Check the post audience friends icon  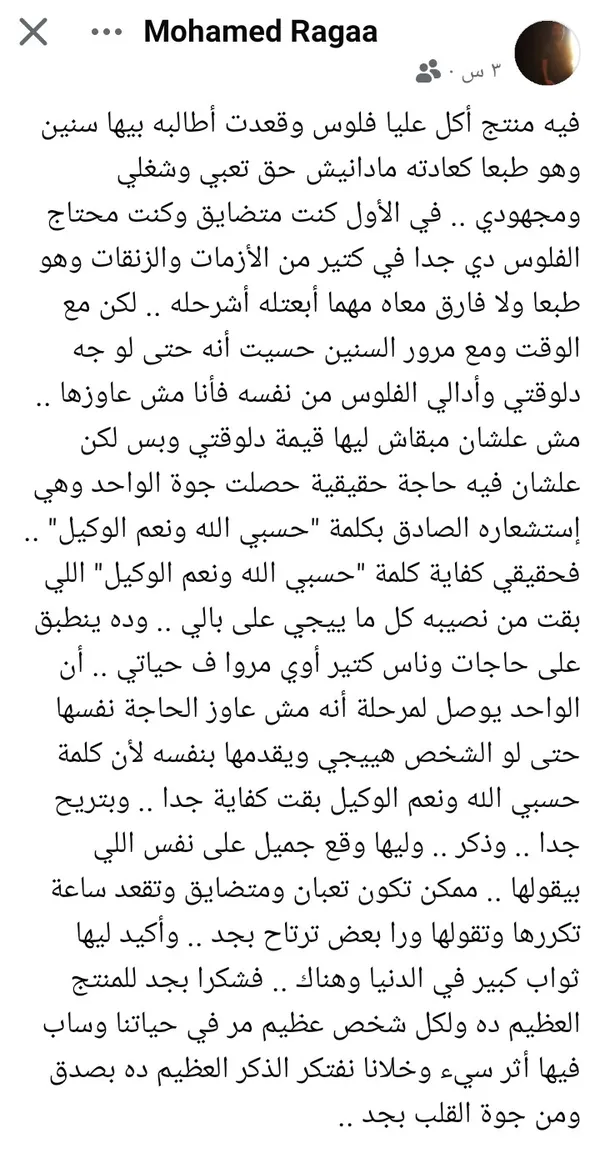point(428,71)
